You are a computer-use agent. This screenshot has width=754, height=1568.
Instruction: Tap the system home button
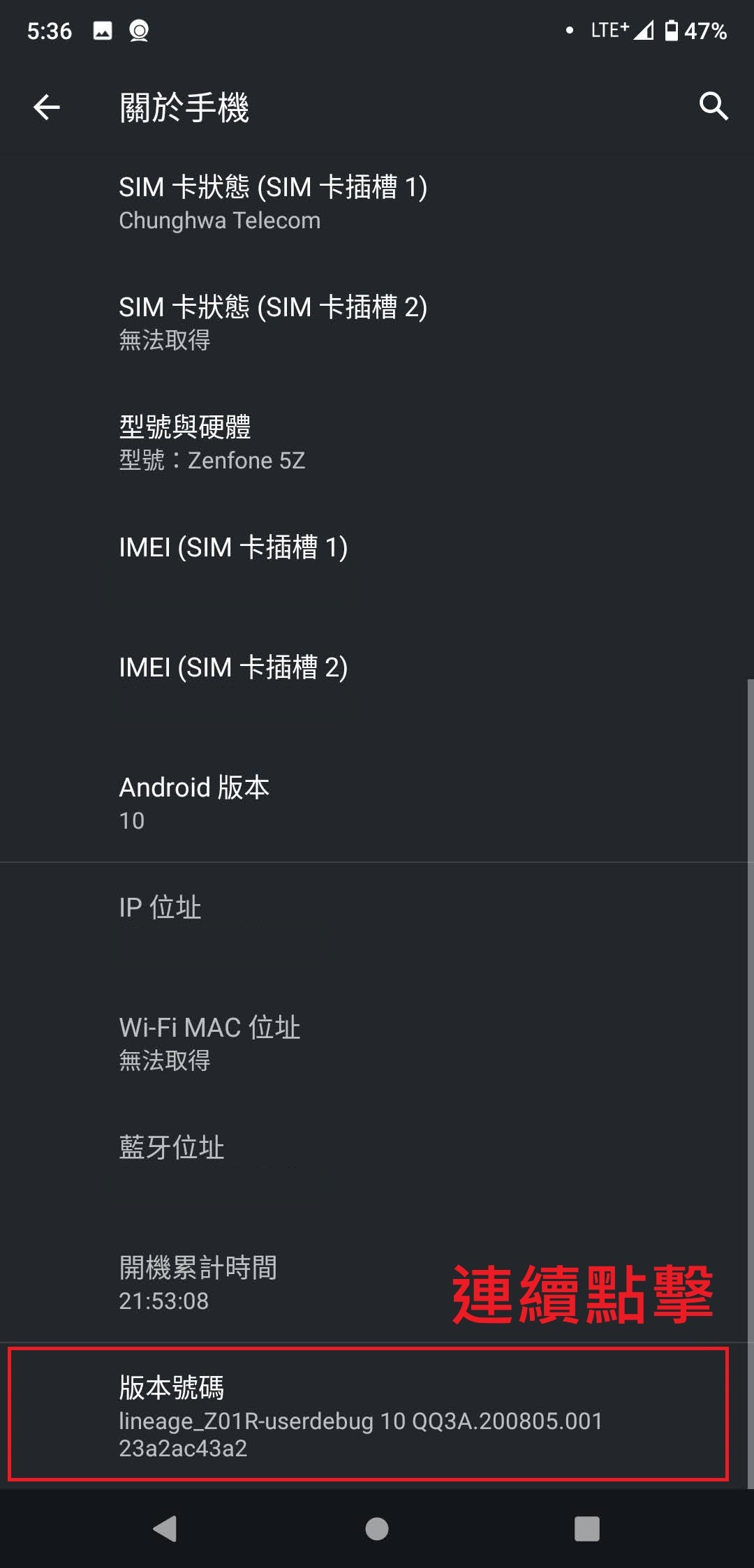(377, 1529)
